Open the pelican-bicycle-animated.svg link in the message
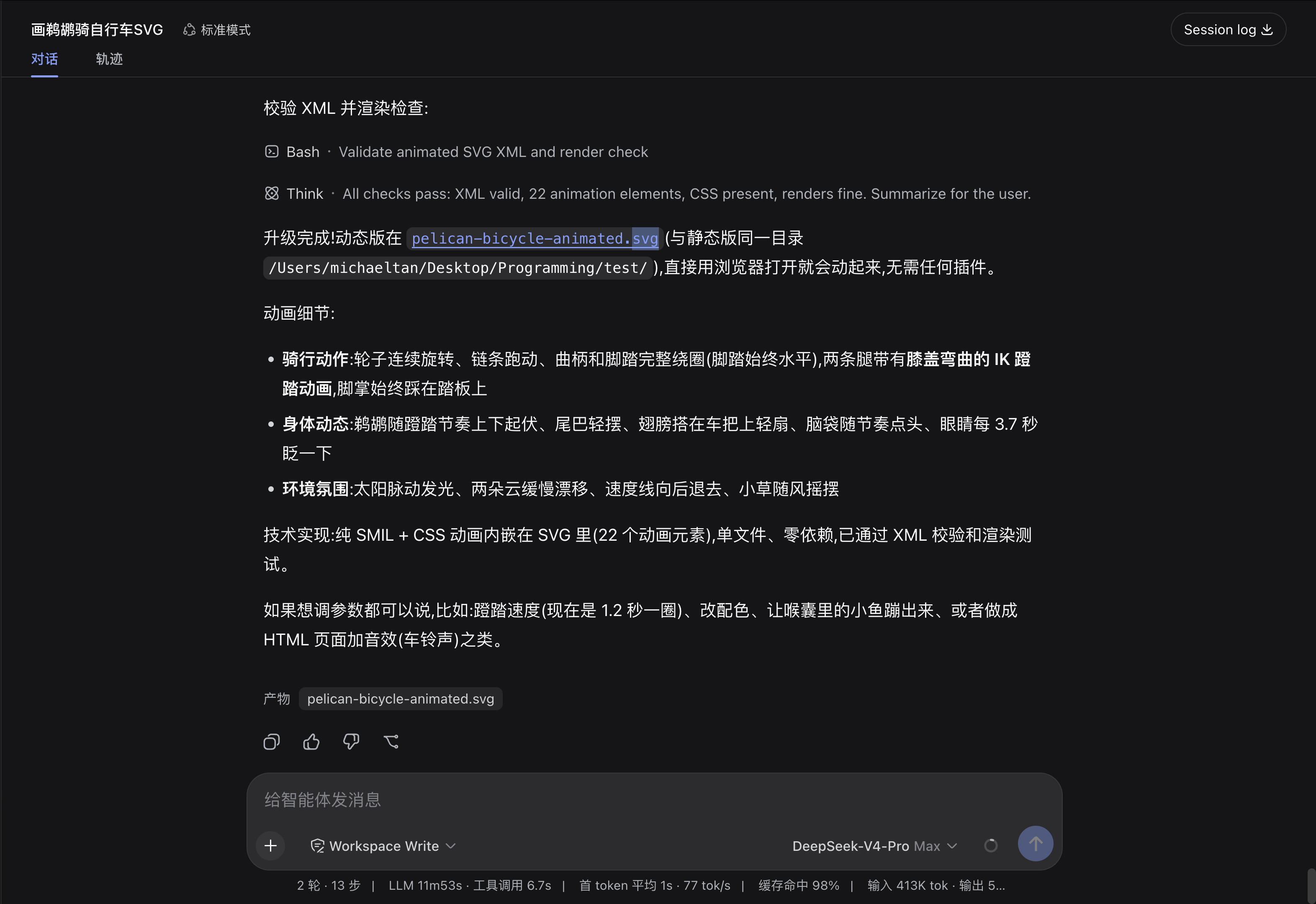Screen dimensions: 1316x904 coord(535,239)
